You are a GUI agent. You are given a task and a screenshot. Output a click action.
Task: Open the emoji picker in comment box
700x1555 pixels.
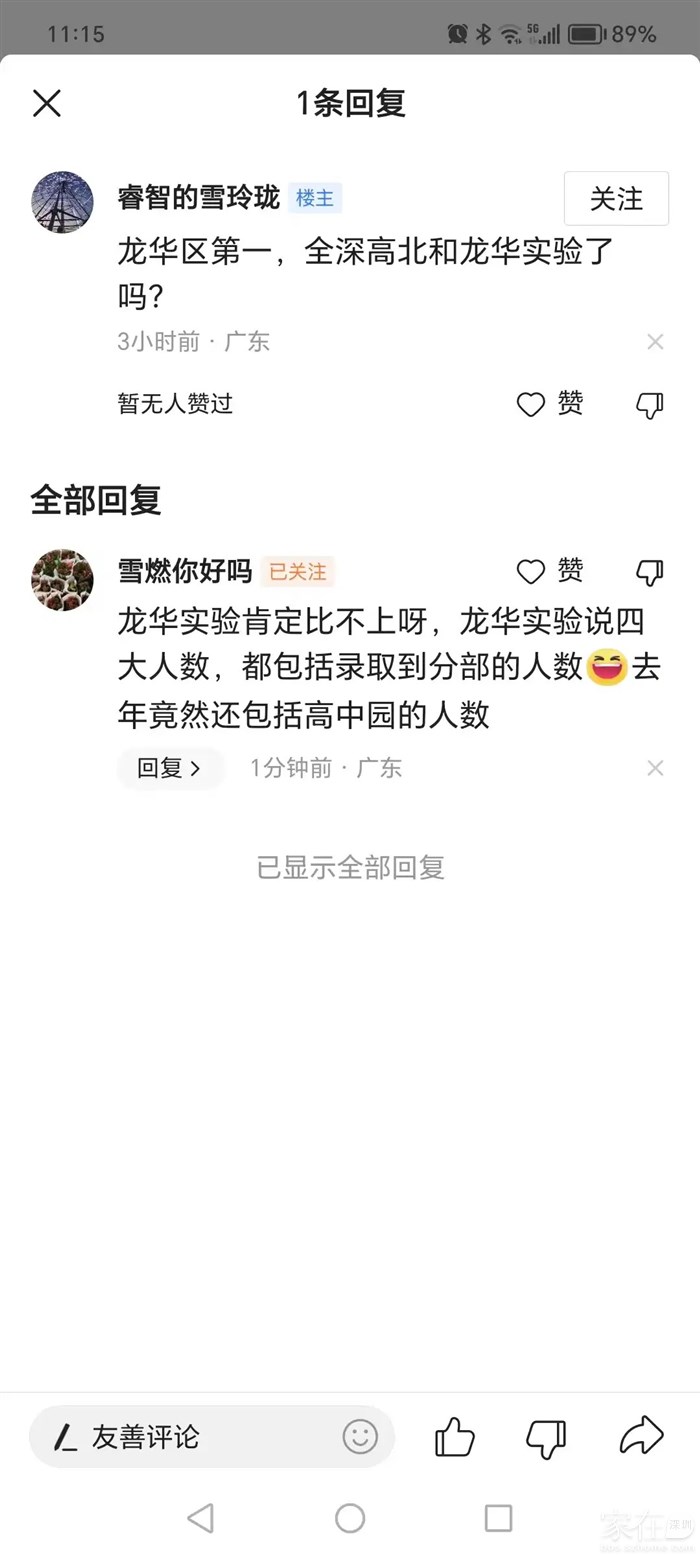click(x=360, y=1437)
